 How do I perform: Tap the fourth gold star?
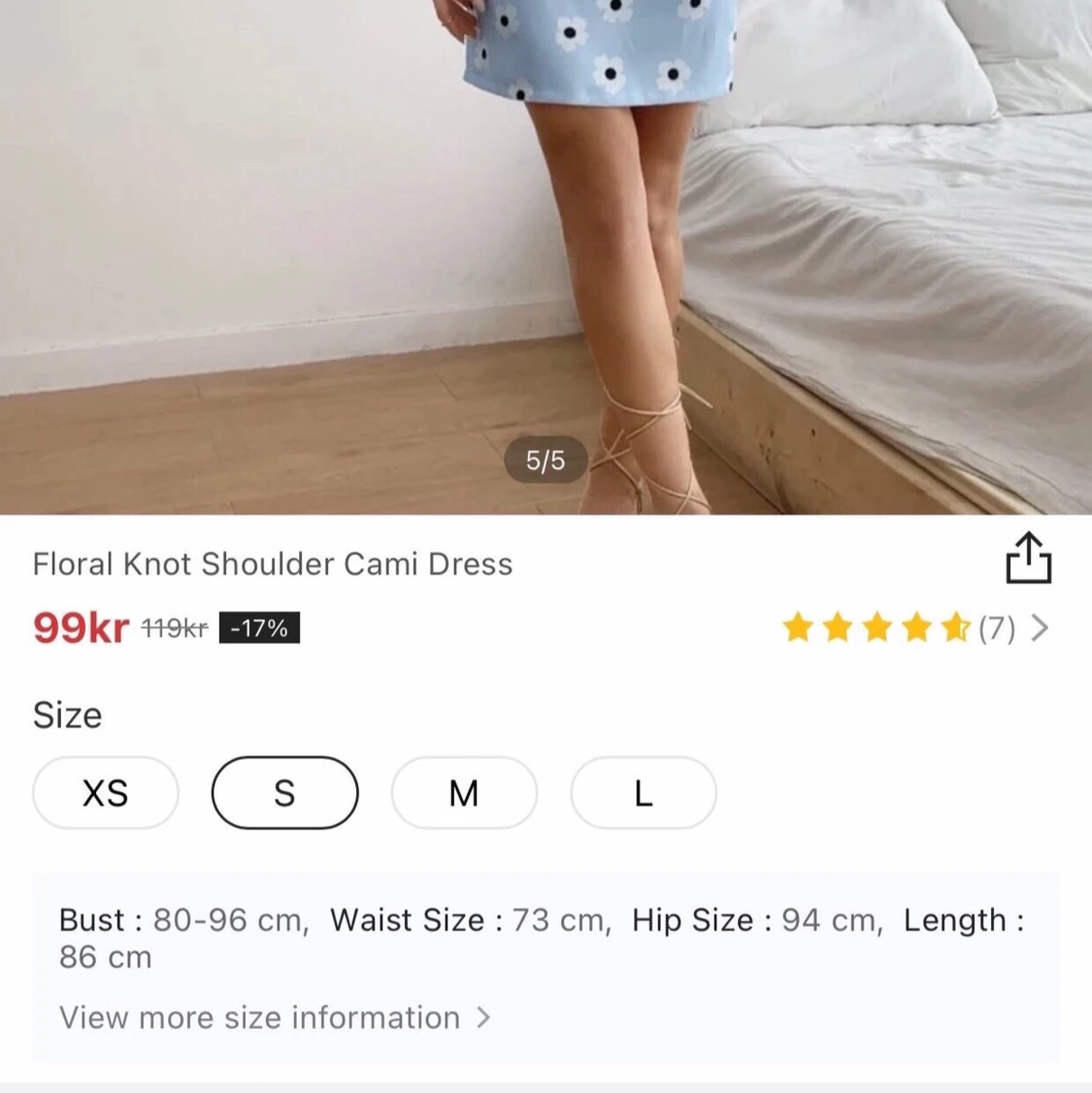(917, 629)
